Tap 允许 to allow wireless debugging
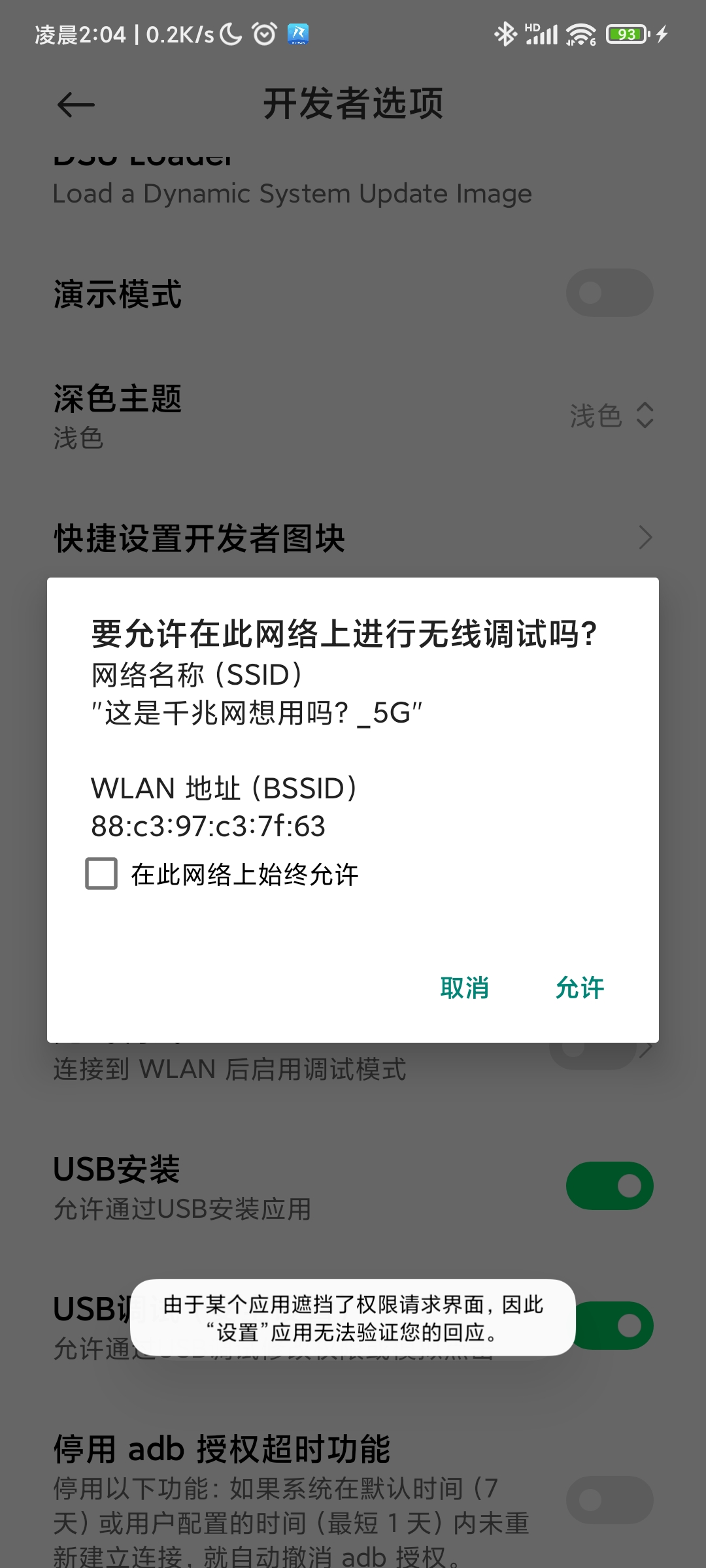 point(579,987)
